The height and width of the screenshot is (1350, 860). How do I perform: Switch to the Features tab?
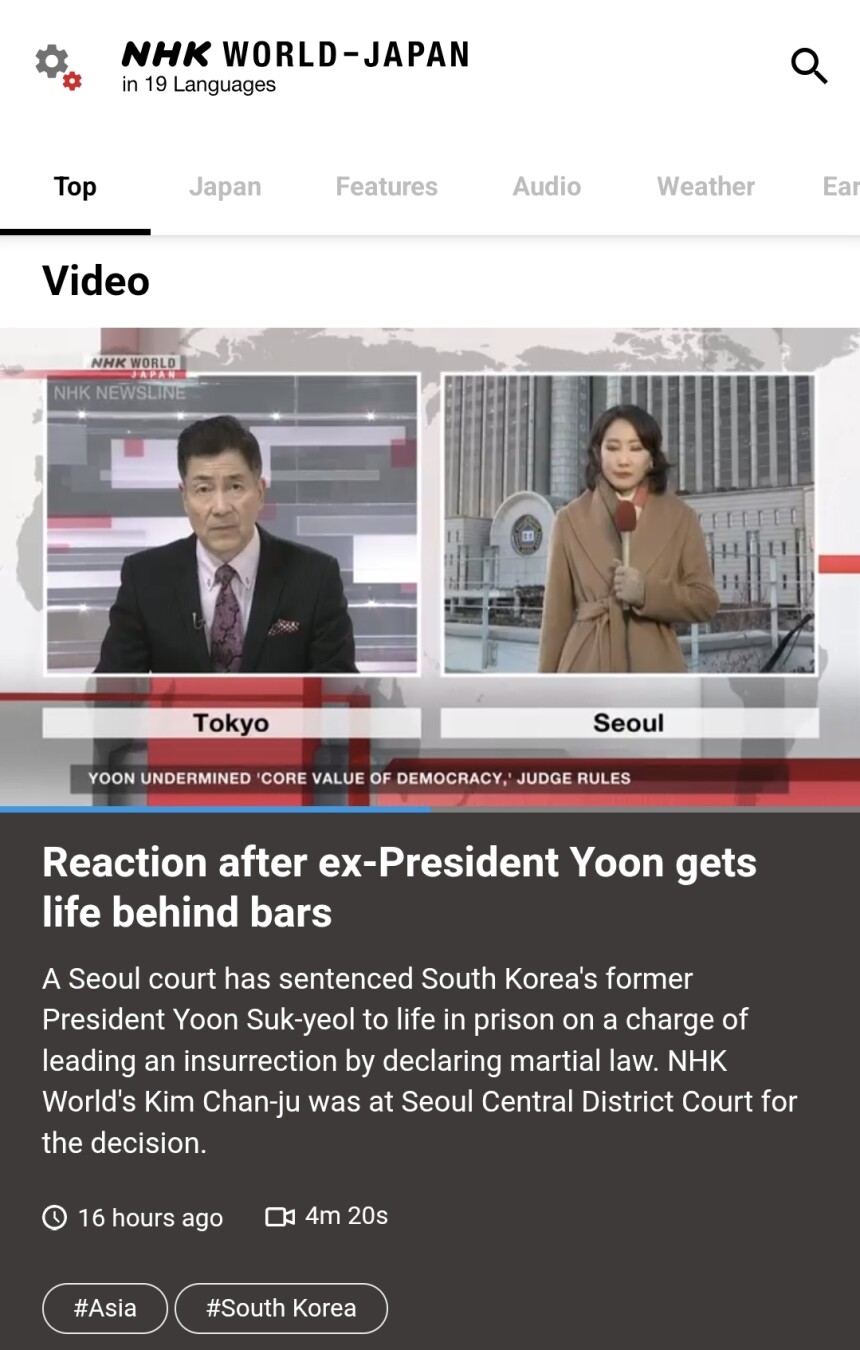(x=386, y=187)
